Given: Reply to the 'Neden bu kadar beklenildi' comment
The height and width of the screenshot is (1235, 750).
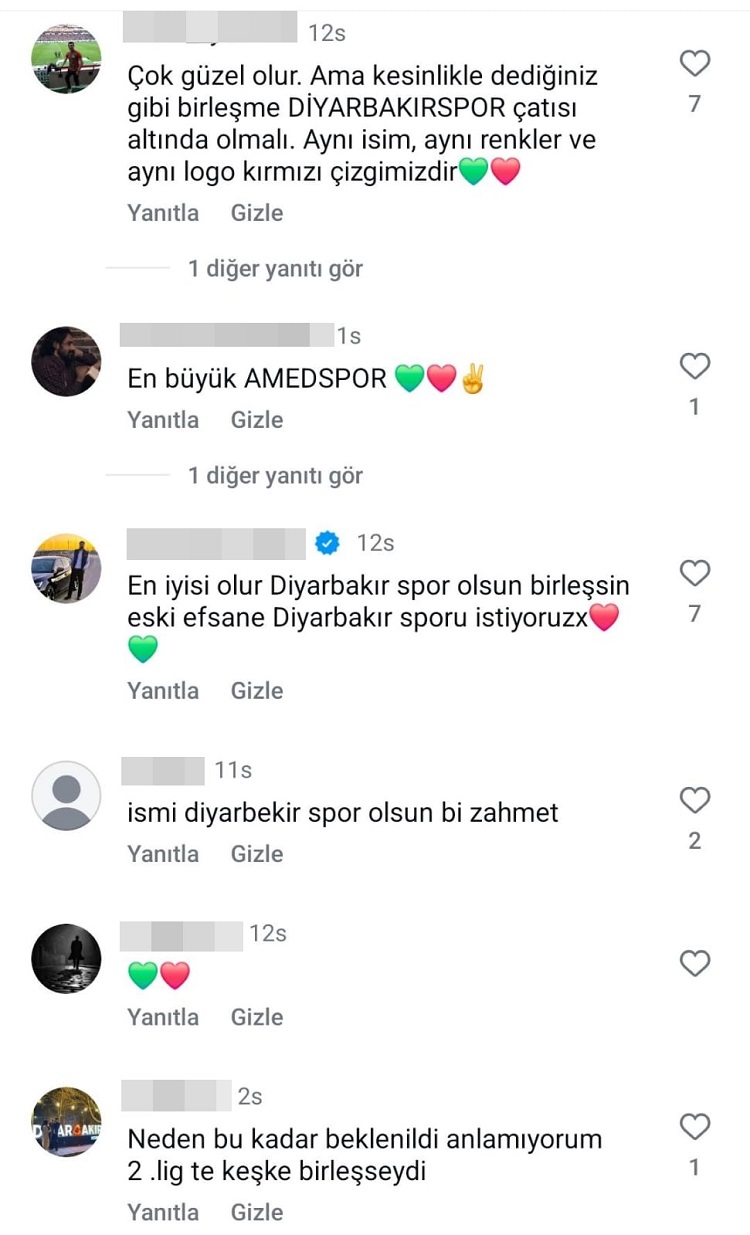Looking at the screenshot, I should click(x=163, y=1212).
